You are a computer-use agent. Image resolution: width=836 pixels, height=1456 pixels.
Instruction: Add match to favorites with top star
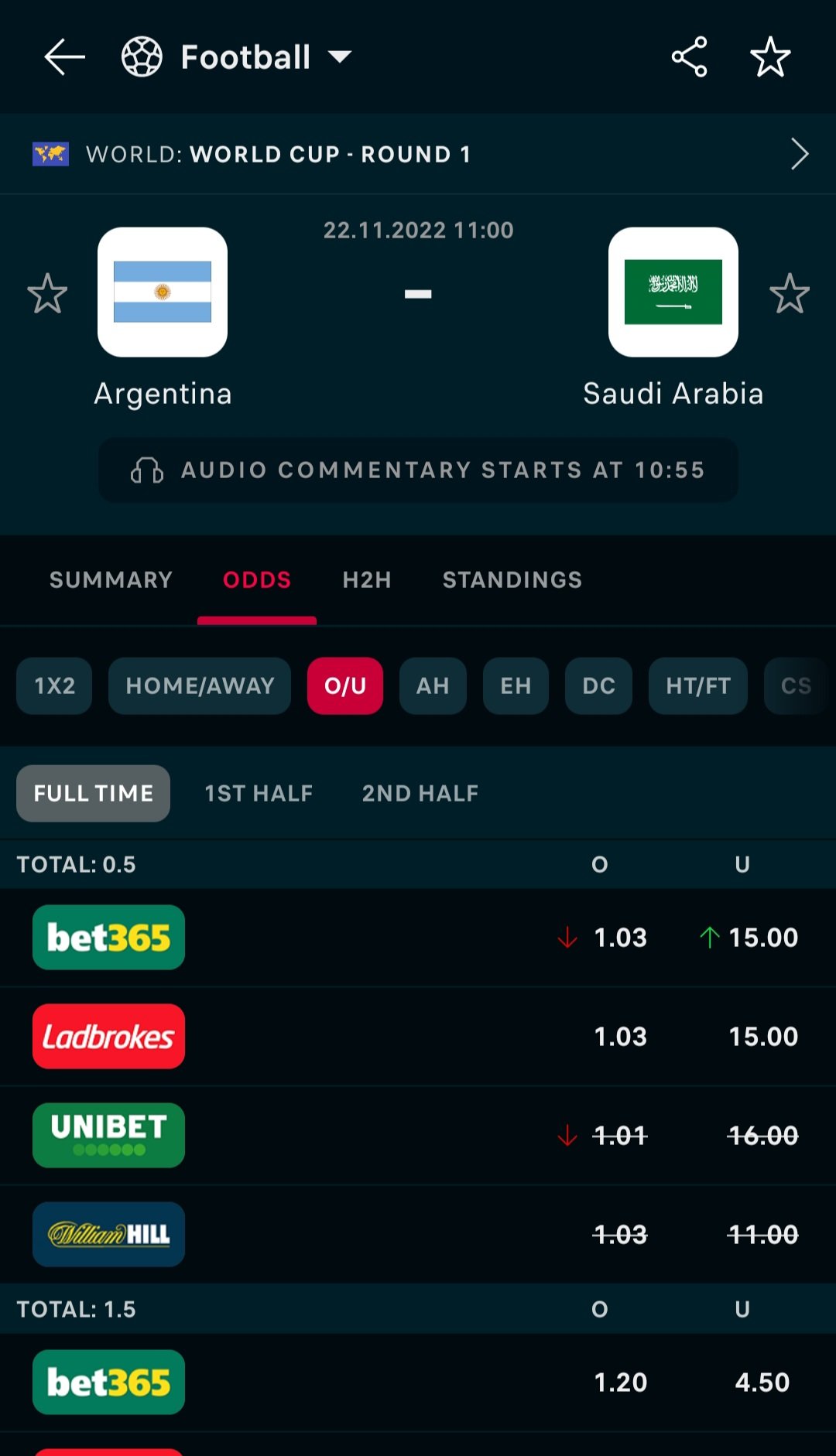point(770,57)
